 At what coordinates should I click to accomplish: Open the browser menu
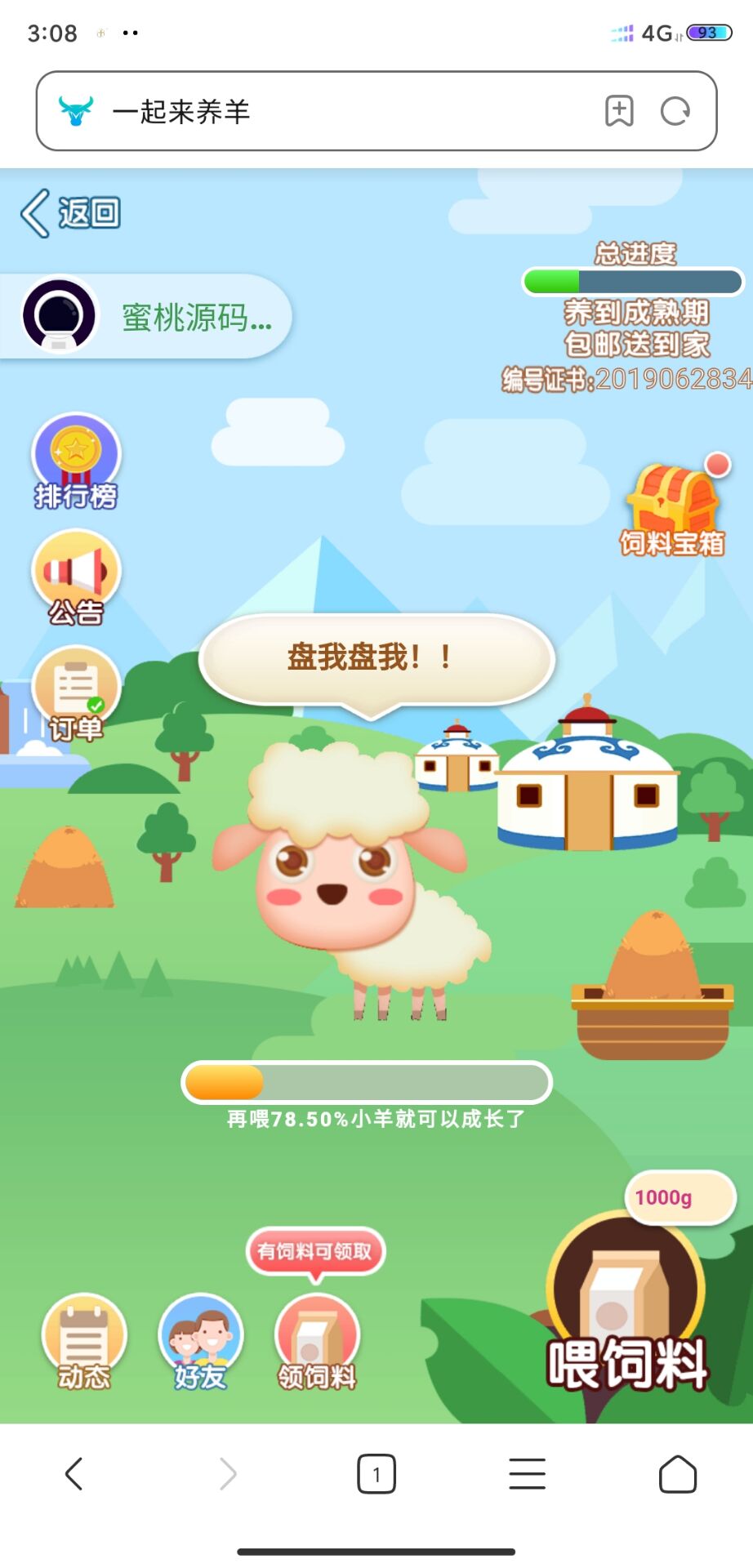tap(527, 1474)
